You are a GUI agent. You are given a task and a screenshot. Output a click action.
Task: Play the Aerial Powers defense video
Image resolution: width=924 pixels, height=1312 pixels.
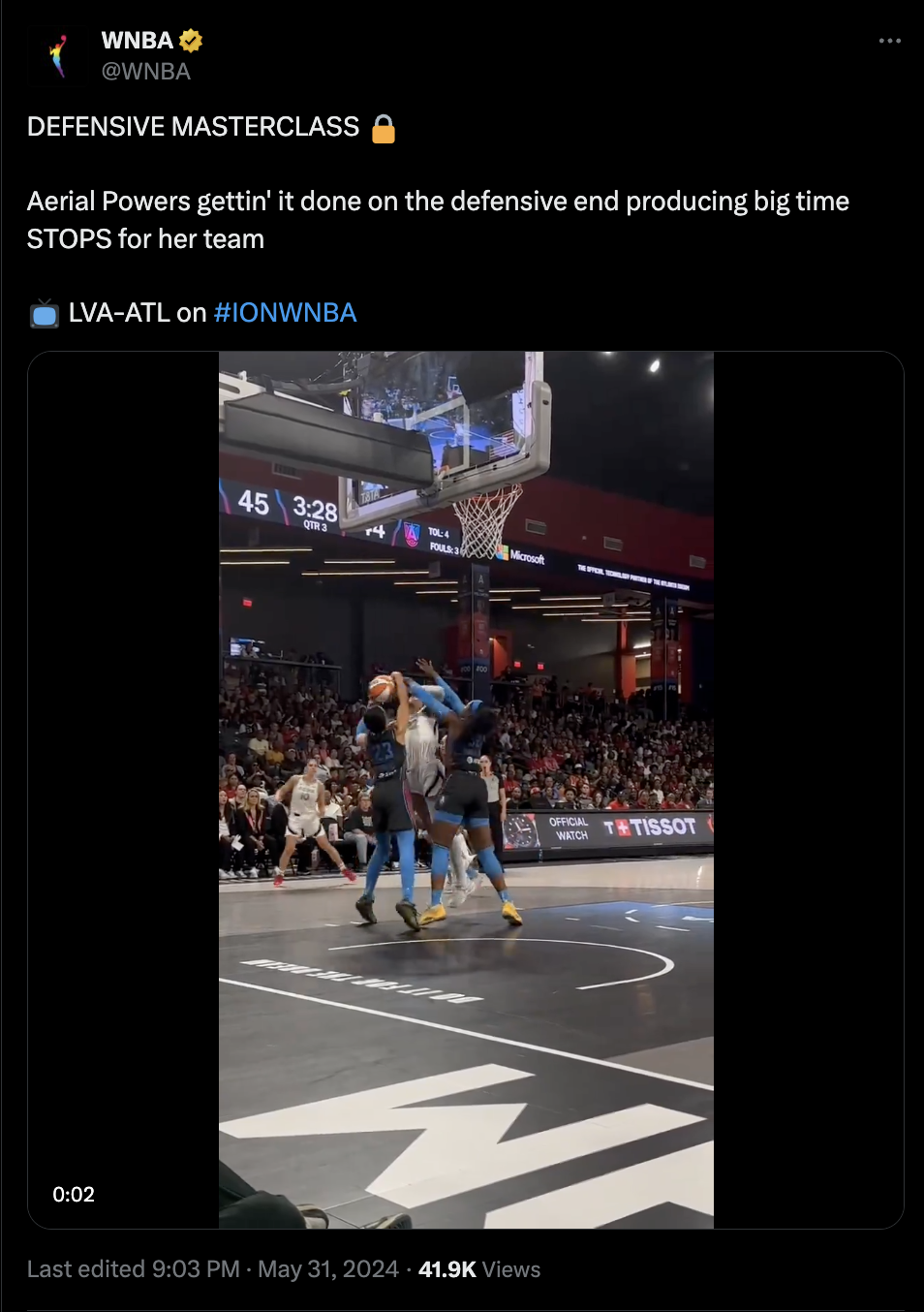point(466,790)
